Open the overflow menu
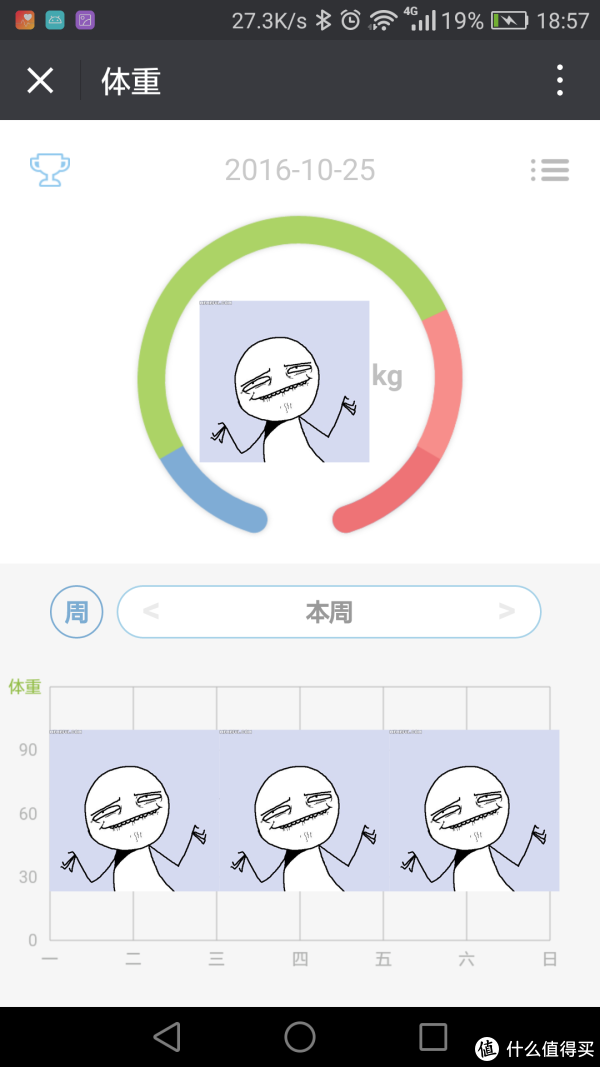600x1067 pixels. coord(560,81)
